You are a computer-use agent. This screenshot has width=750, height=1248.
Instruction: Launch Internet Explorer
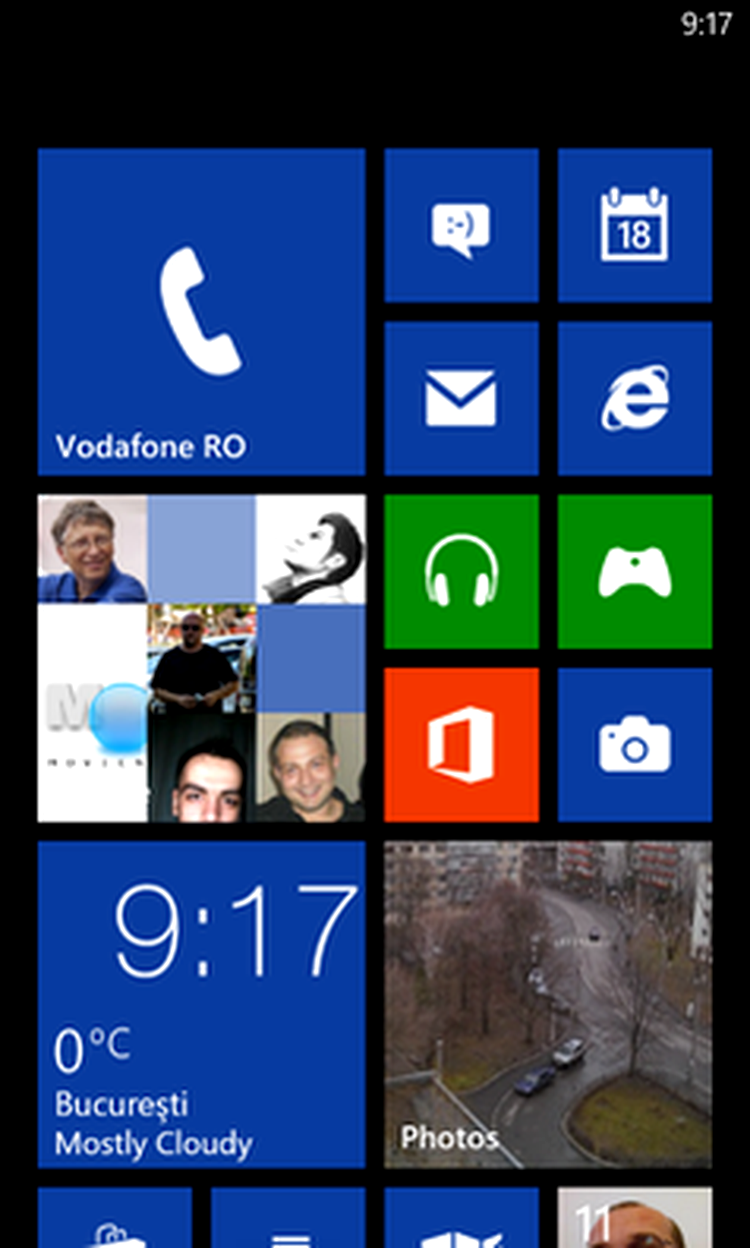point(634,398)
